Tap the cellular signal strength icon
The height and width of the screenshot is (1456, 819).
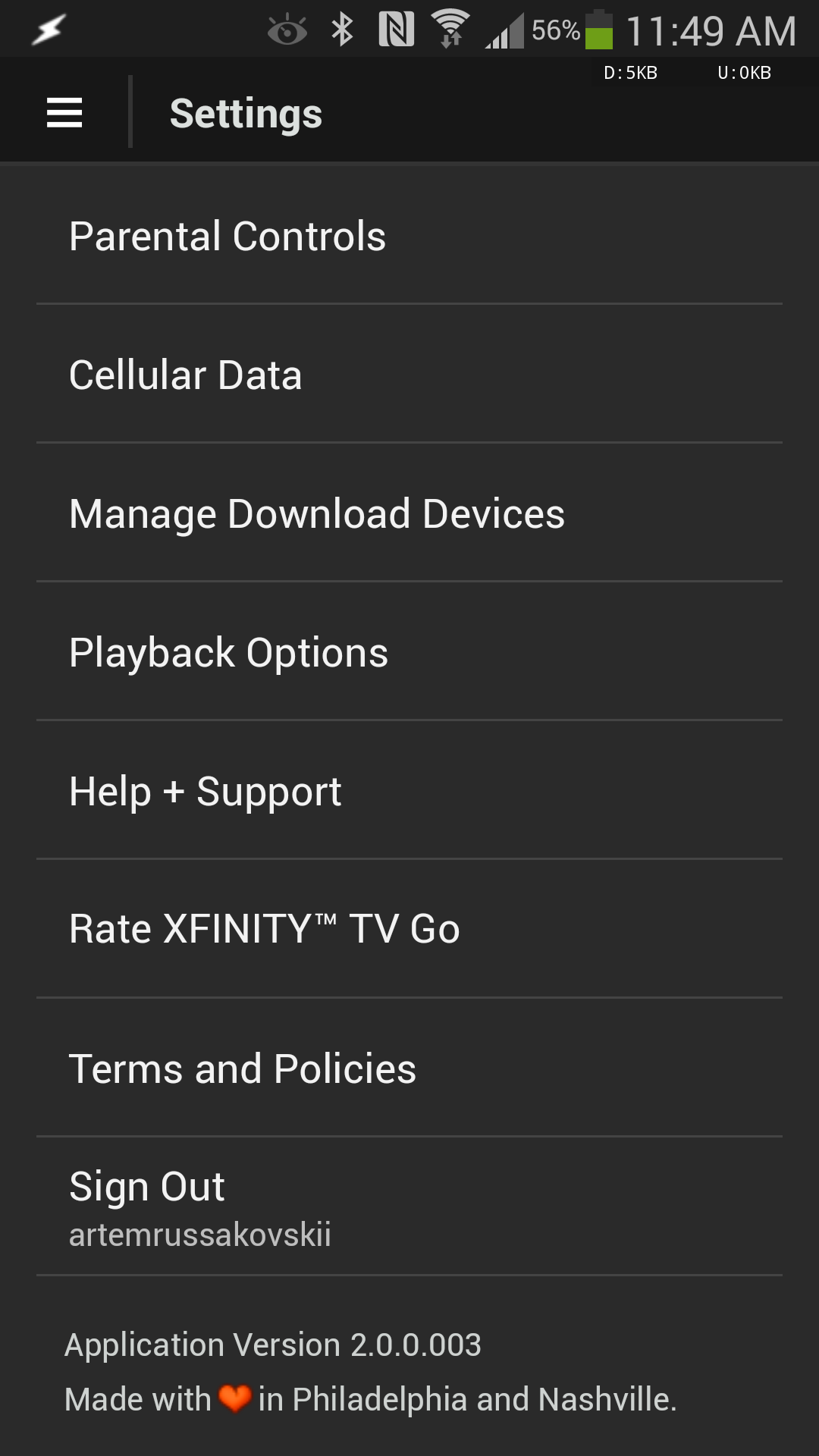point(503,30)
